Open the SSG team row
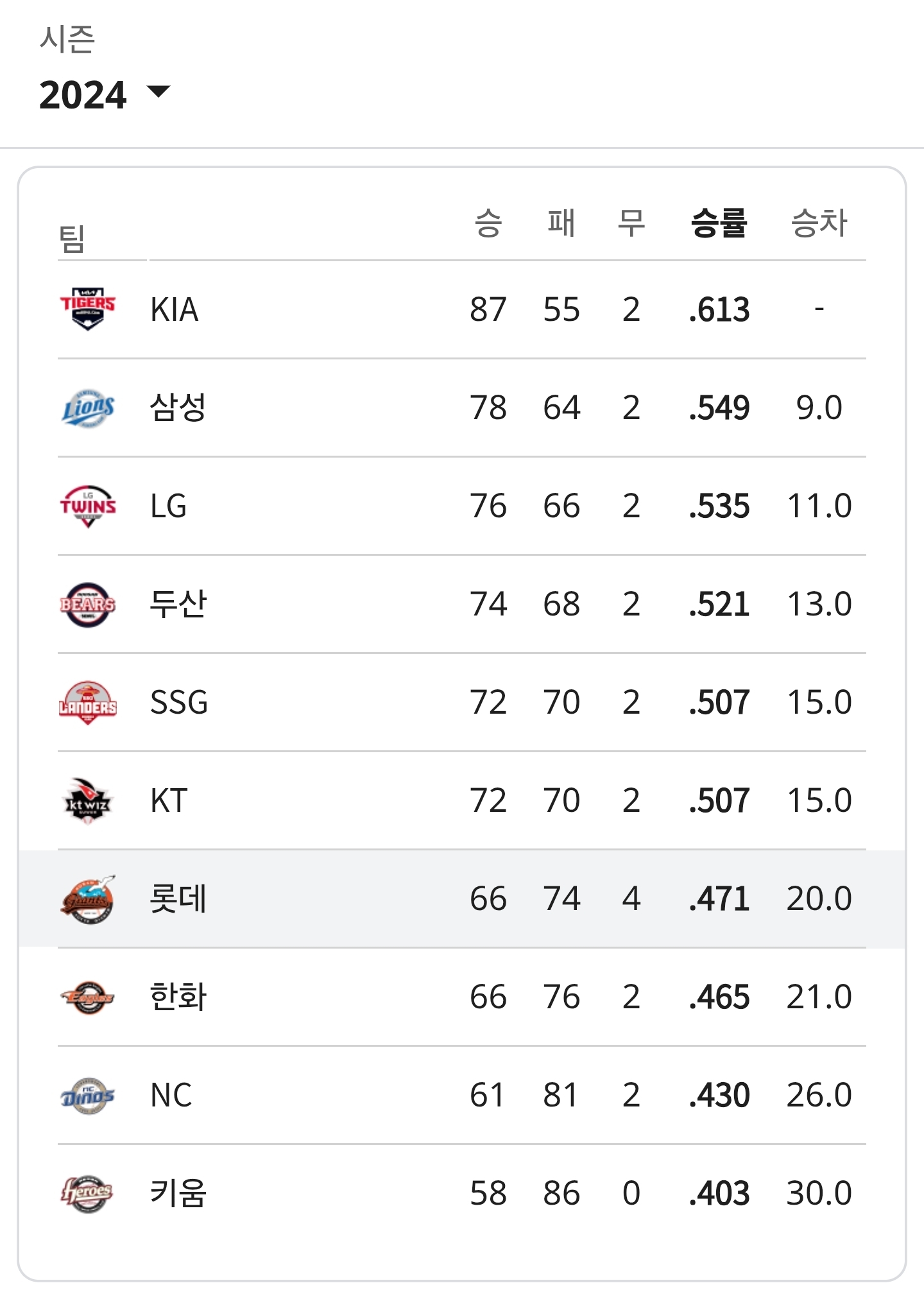This screenshot has height=1308, width=924. (462, 703)
